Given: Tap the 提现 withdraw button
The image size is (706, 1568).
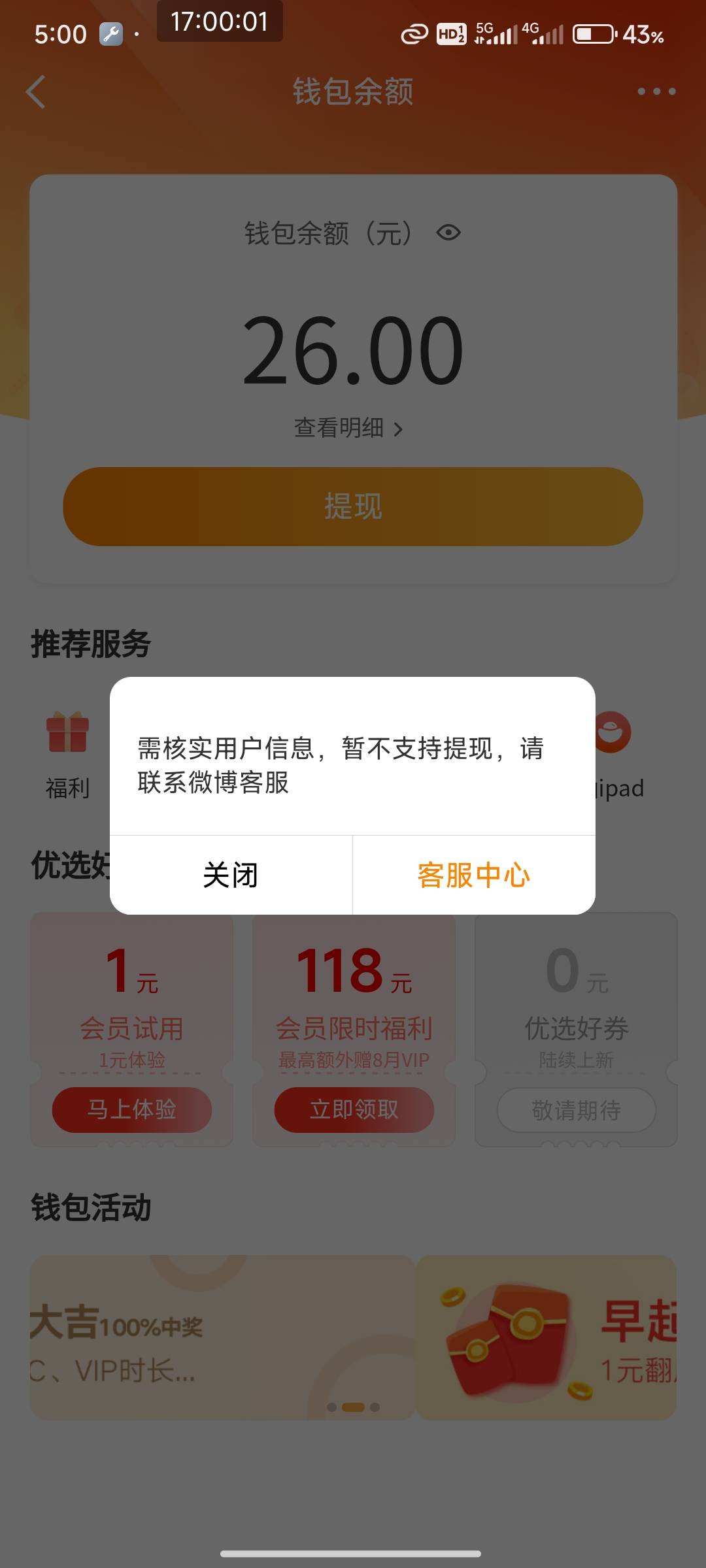Looking at the screenshot, I should [x=353, y=506].
